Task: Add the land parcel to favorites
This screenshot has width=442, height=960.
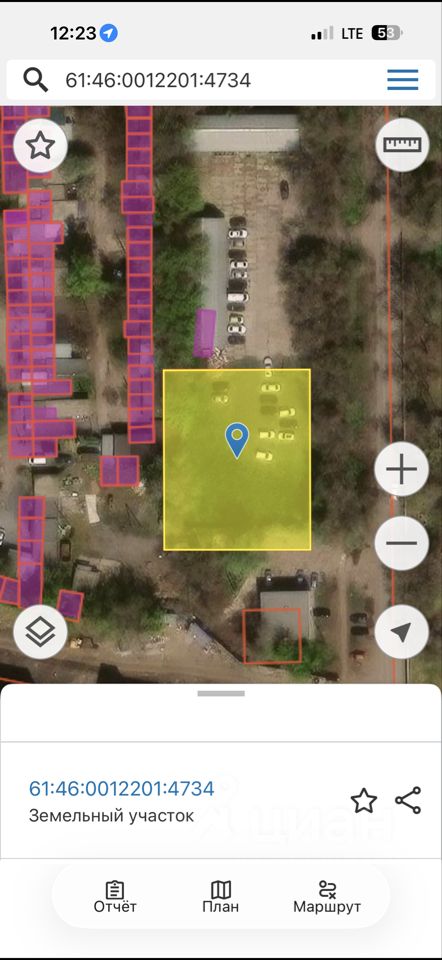Action: pos(364,800)
